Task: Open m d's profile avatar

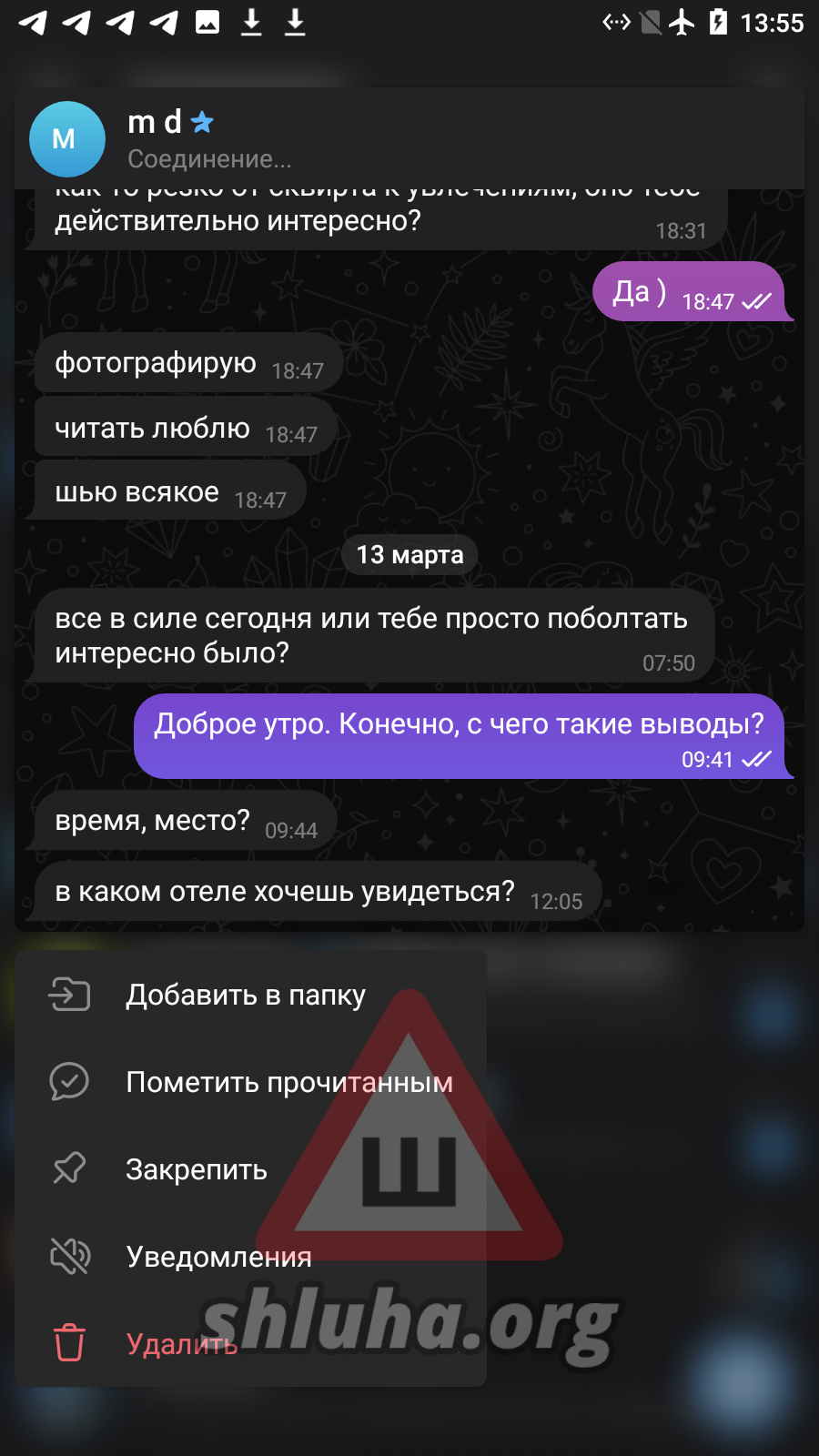Action: click(67, 139)
